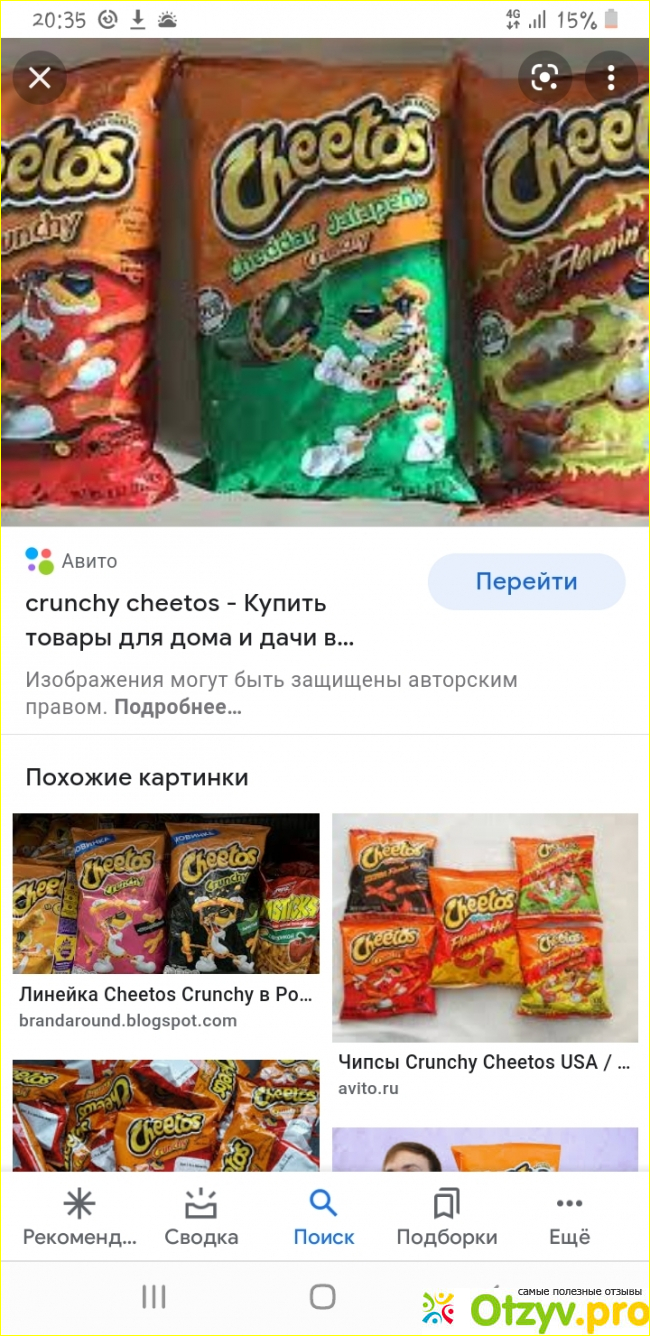
Task: Open the three-dot overflow menu
Action: point(611,78)
